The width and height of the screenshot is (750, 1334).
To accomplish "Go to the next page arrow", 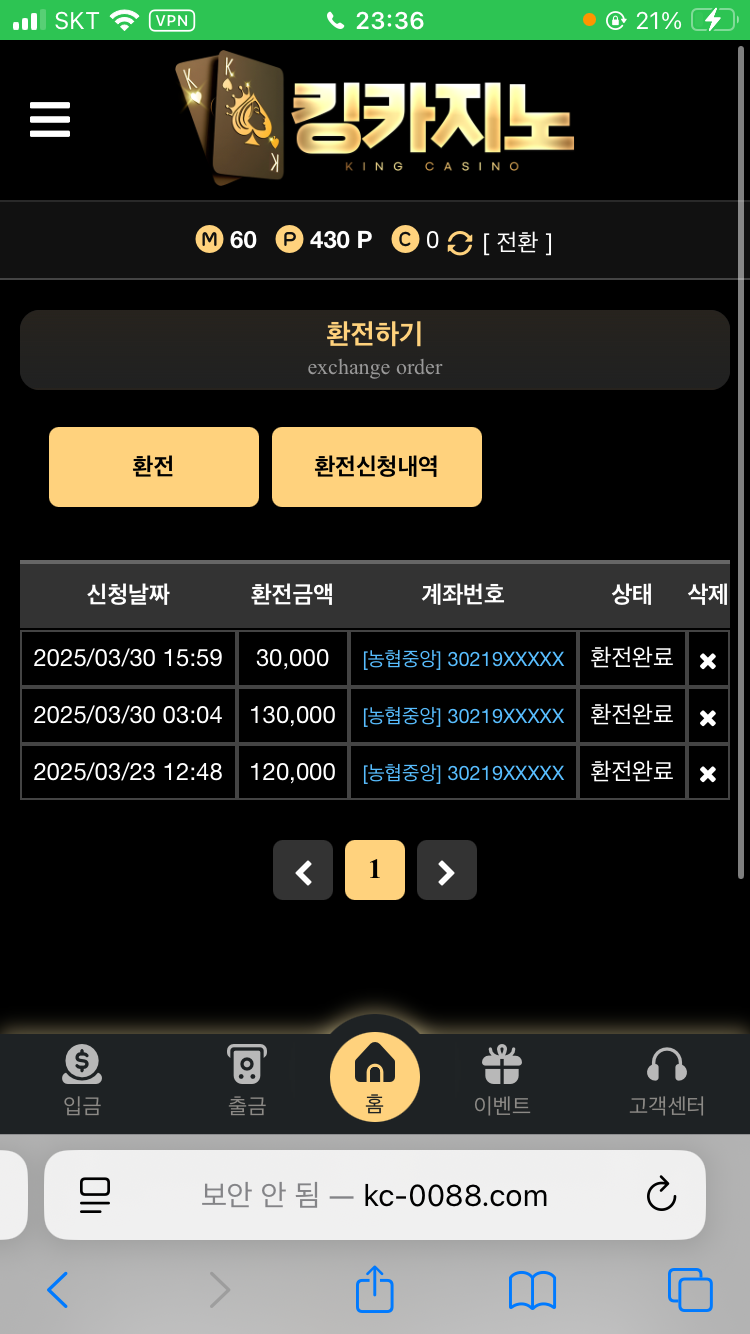I will [447, 871].
